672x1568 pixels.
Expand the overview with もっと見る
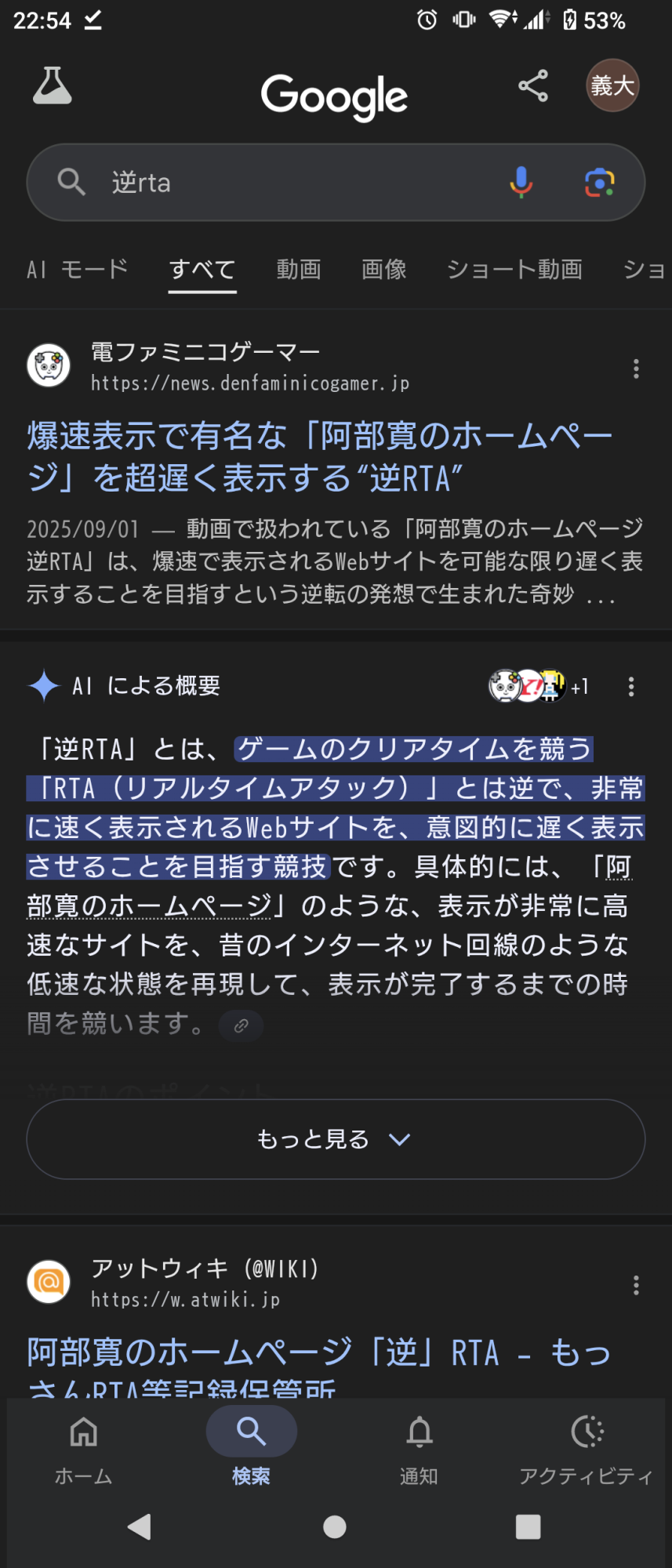coord(336,1139)
